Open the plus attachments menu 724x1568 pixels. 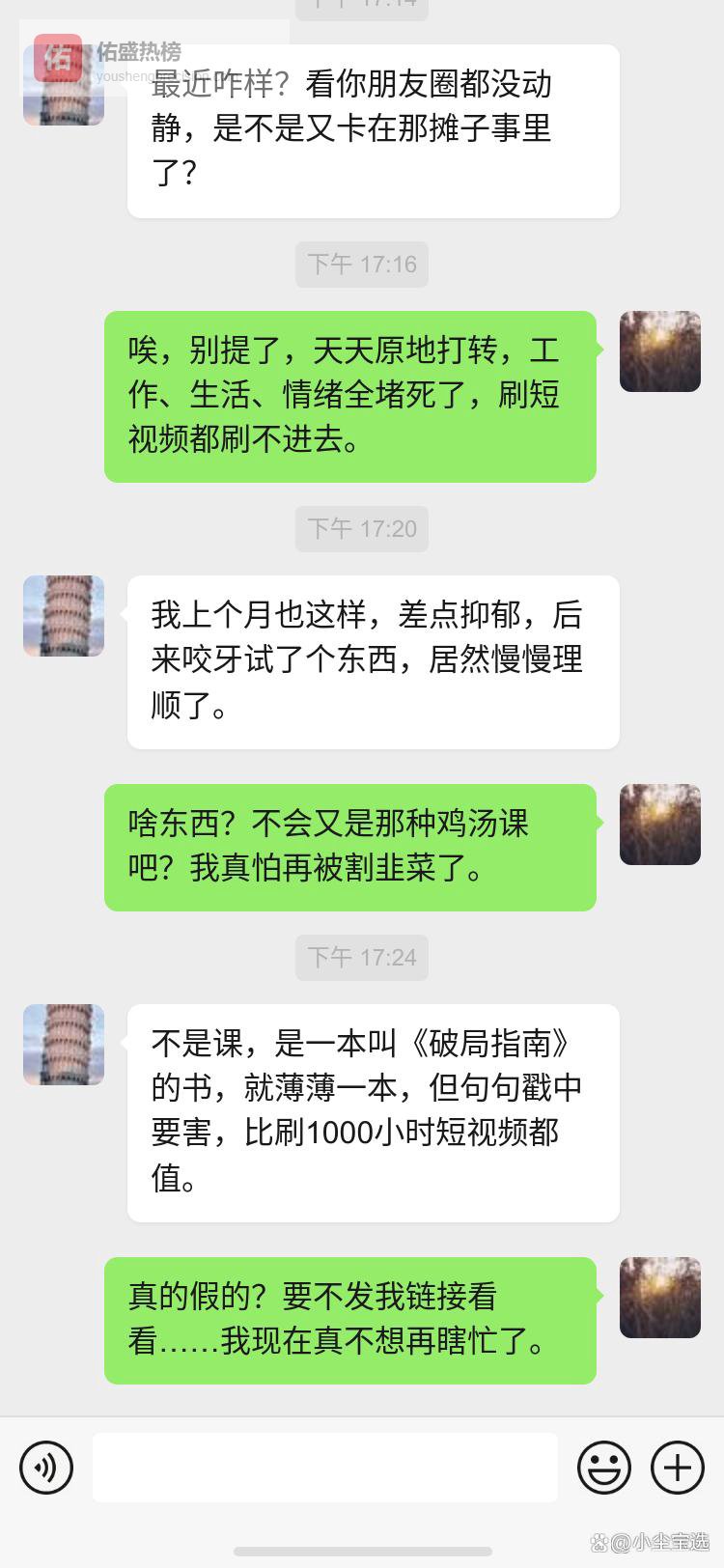coord(678,1468)
